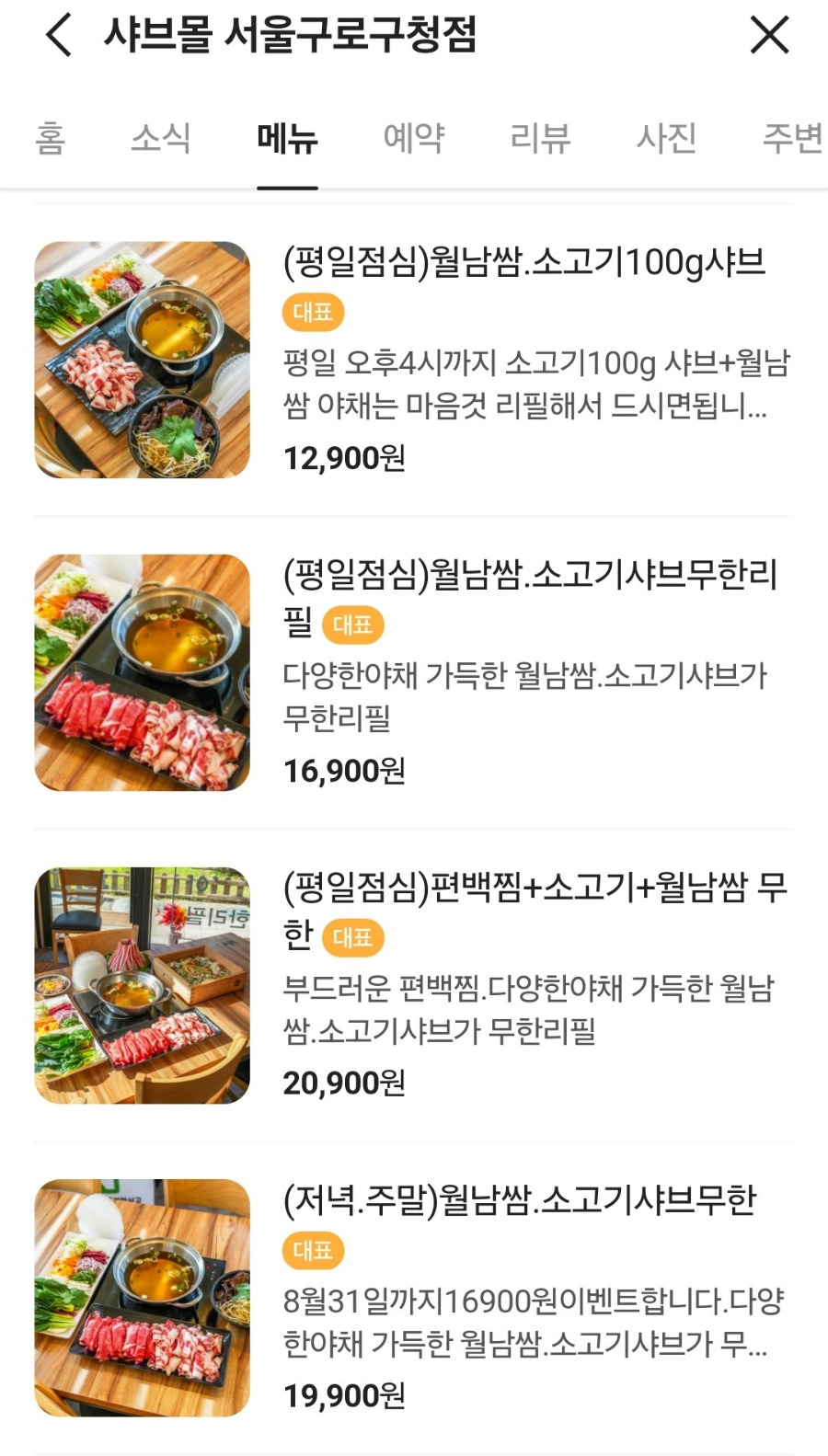Screen dimensions: 828x1456
Task: Select the 메뉴 tab
Action: pos(287,138)
